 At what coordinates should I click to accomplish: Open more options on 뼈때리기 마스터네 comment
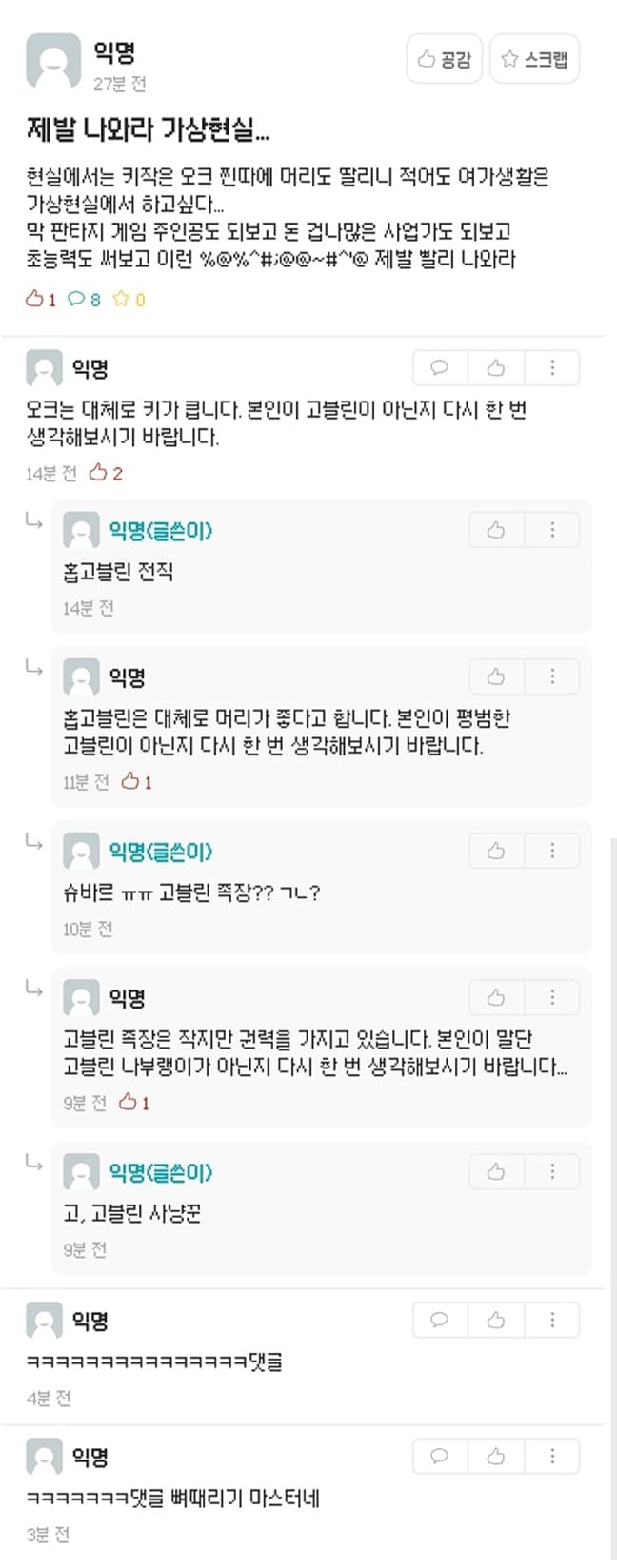coord(552,1456)
